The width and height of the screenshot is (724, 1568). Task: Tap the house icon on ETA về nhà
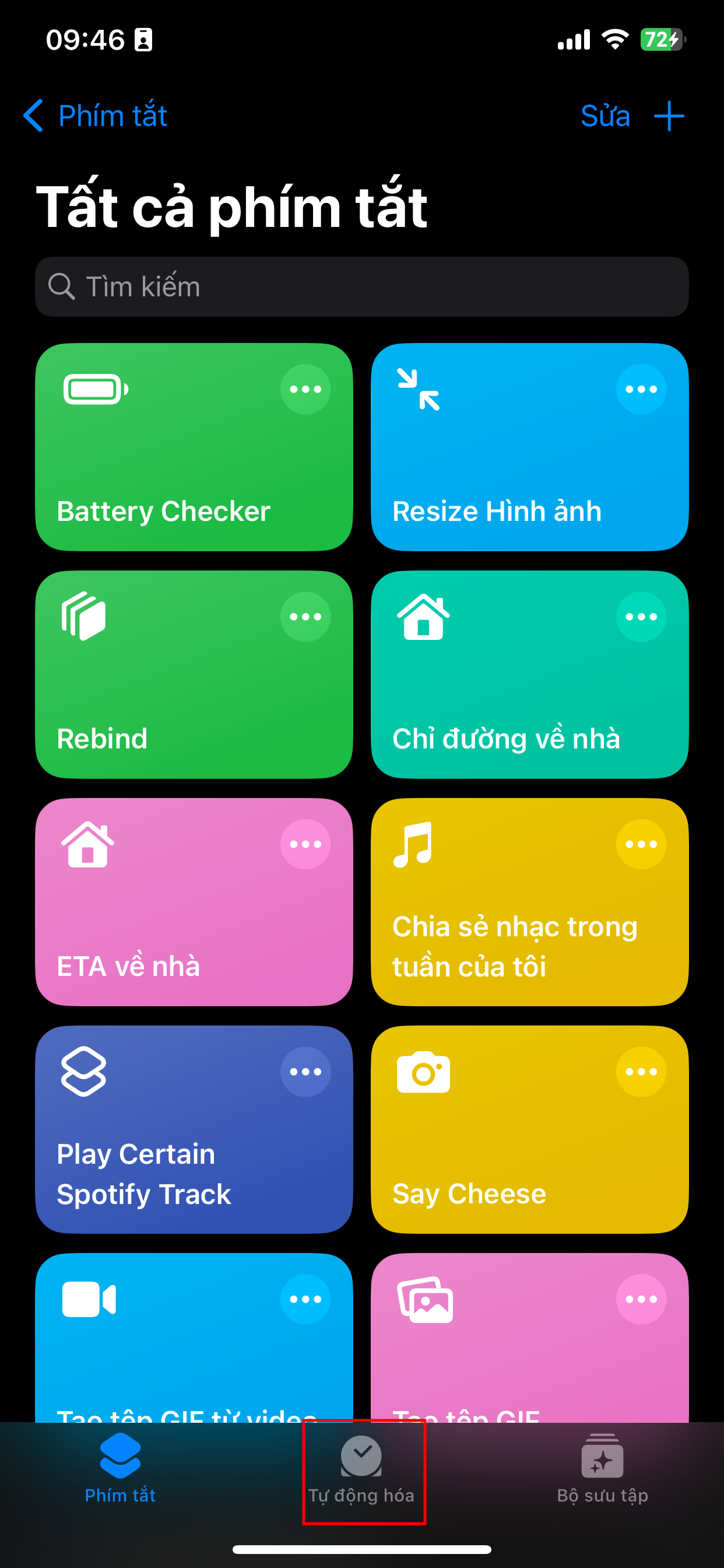(87, 844)
